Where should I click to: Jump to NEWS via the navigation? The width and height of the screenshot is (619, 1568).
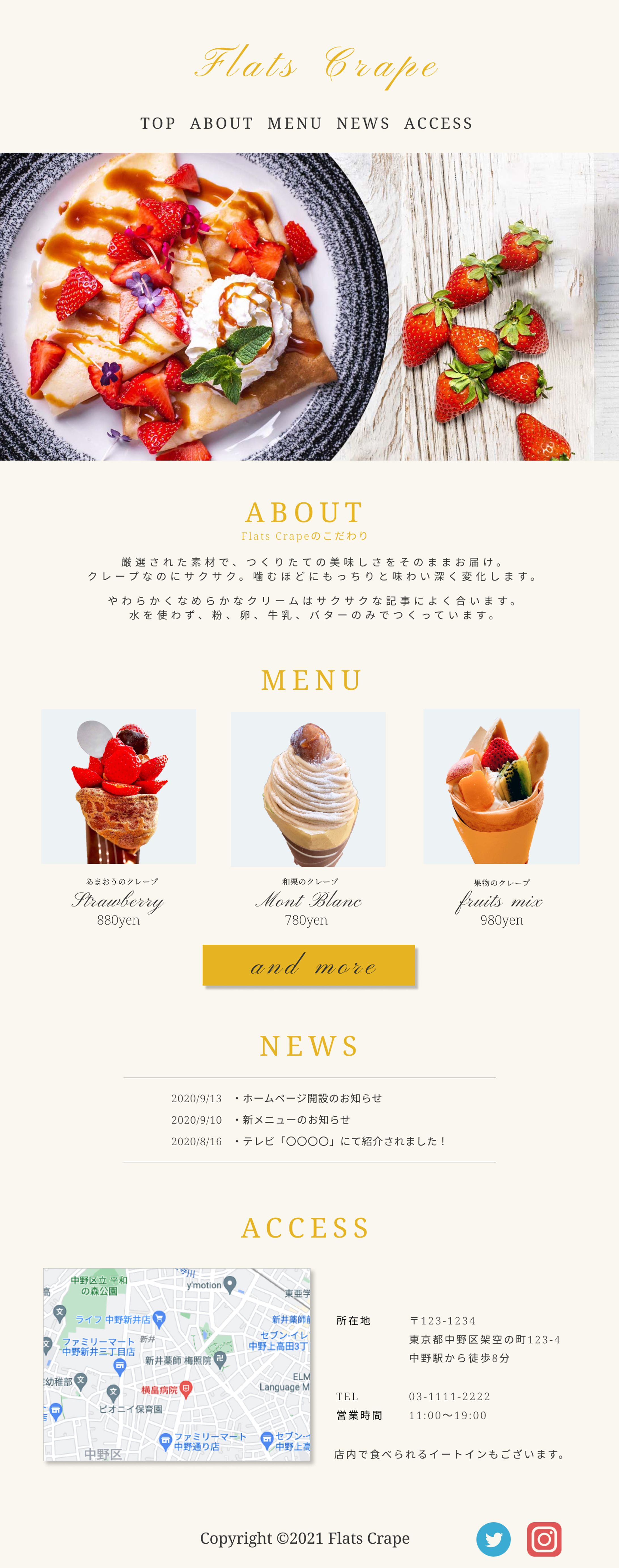(x=363, y=124)
